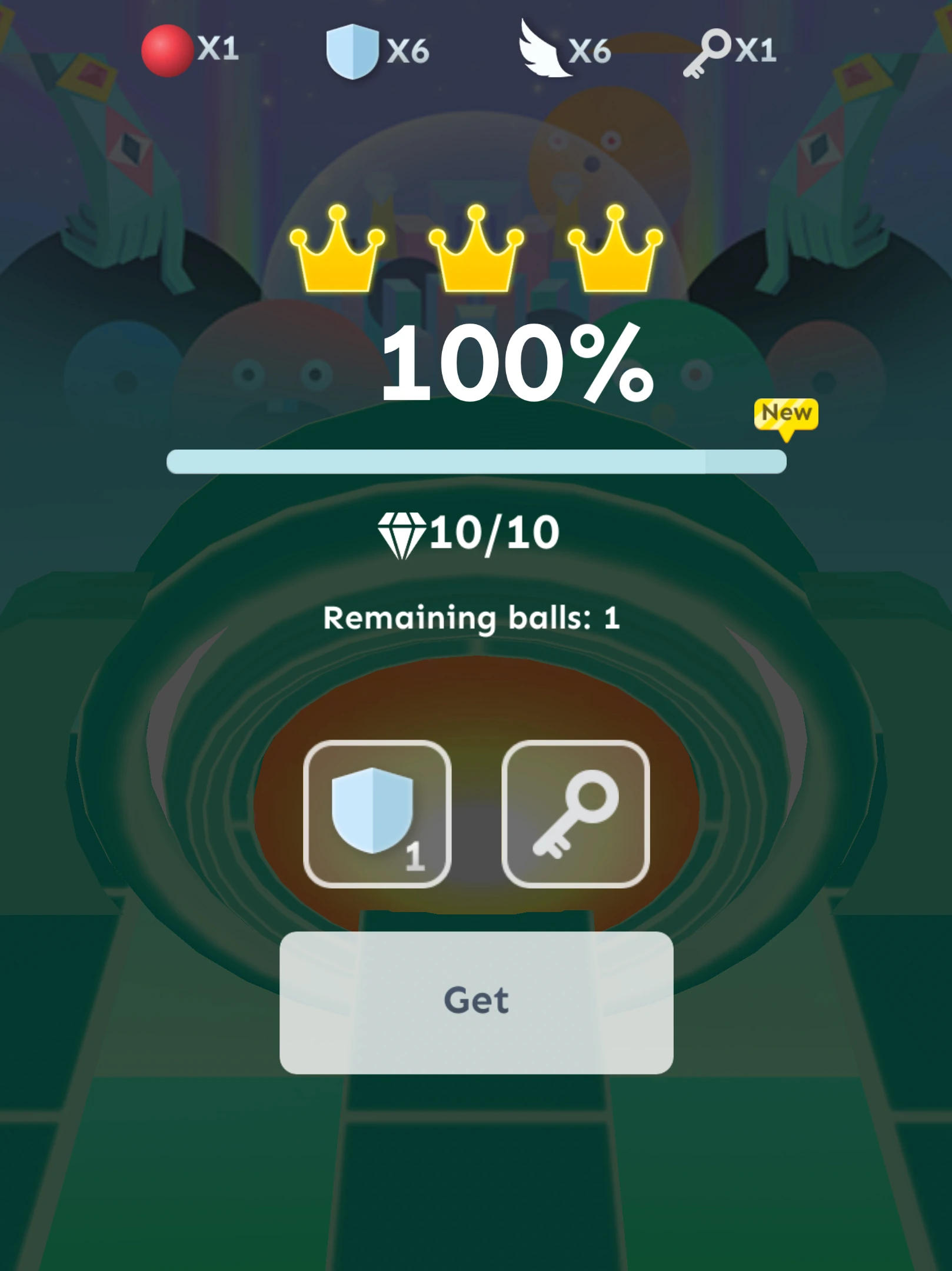Image resolution: width=952 pixels, height=1271 pixels.
Task: Select the key reward tile
Action: click(575, 814)
